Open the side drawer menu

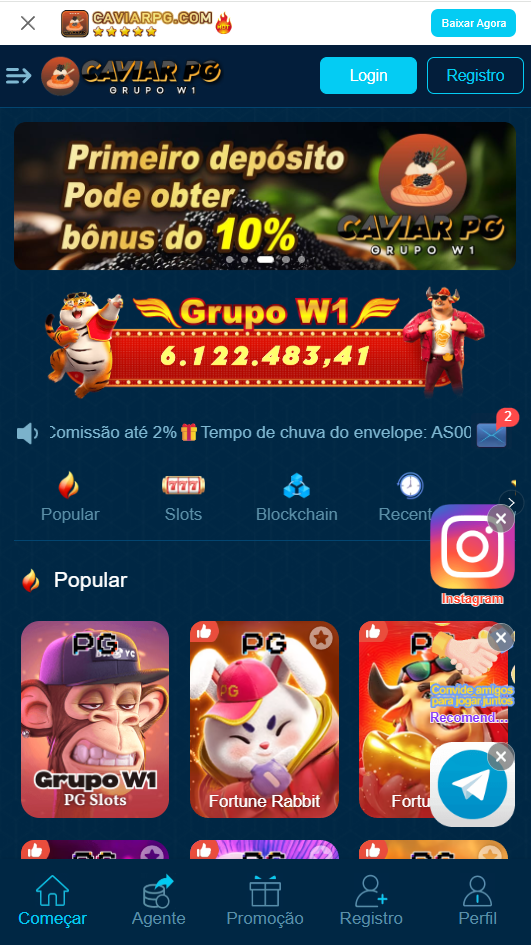19,76
